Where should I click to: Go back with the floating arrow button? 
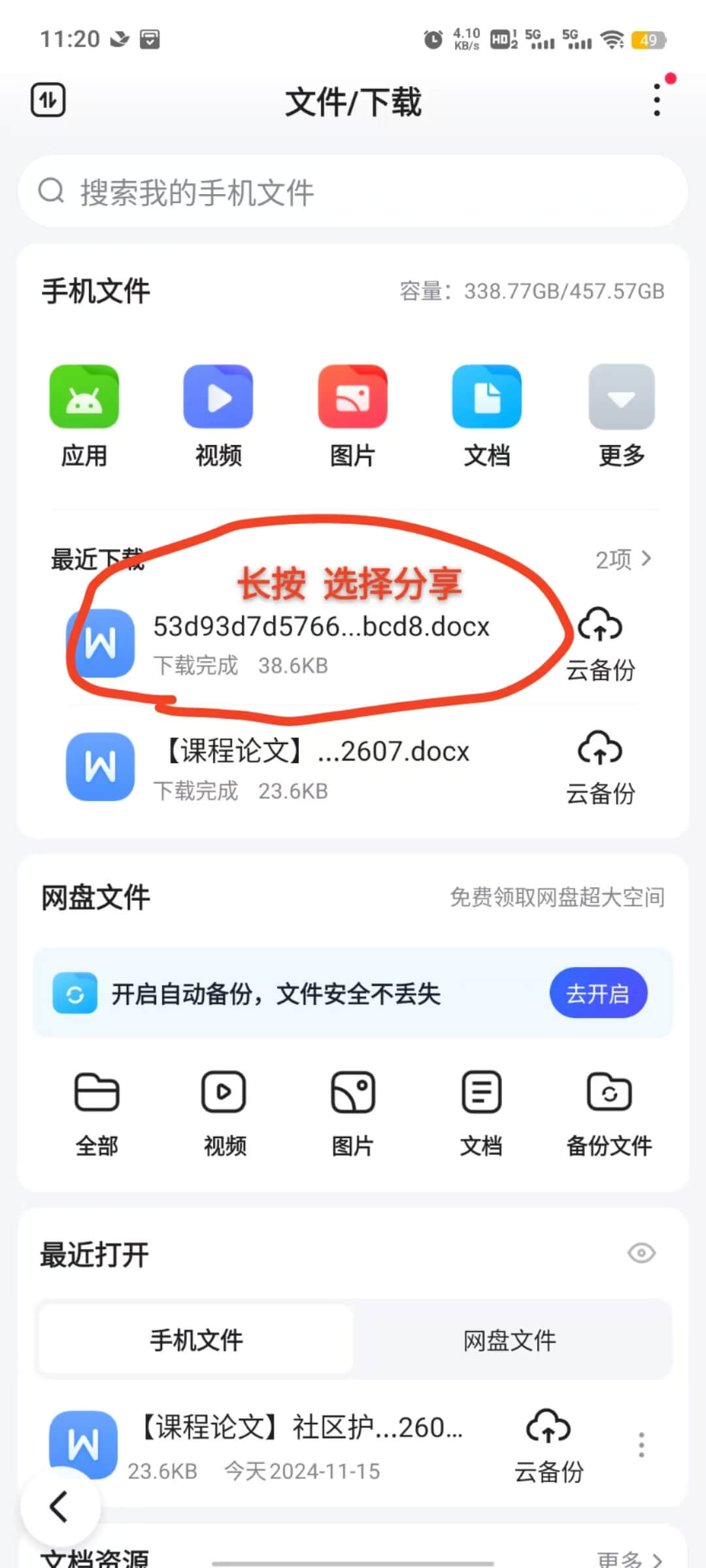[x=60, y=1507]
